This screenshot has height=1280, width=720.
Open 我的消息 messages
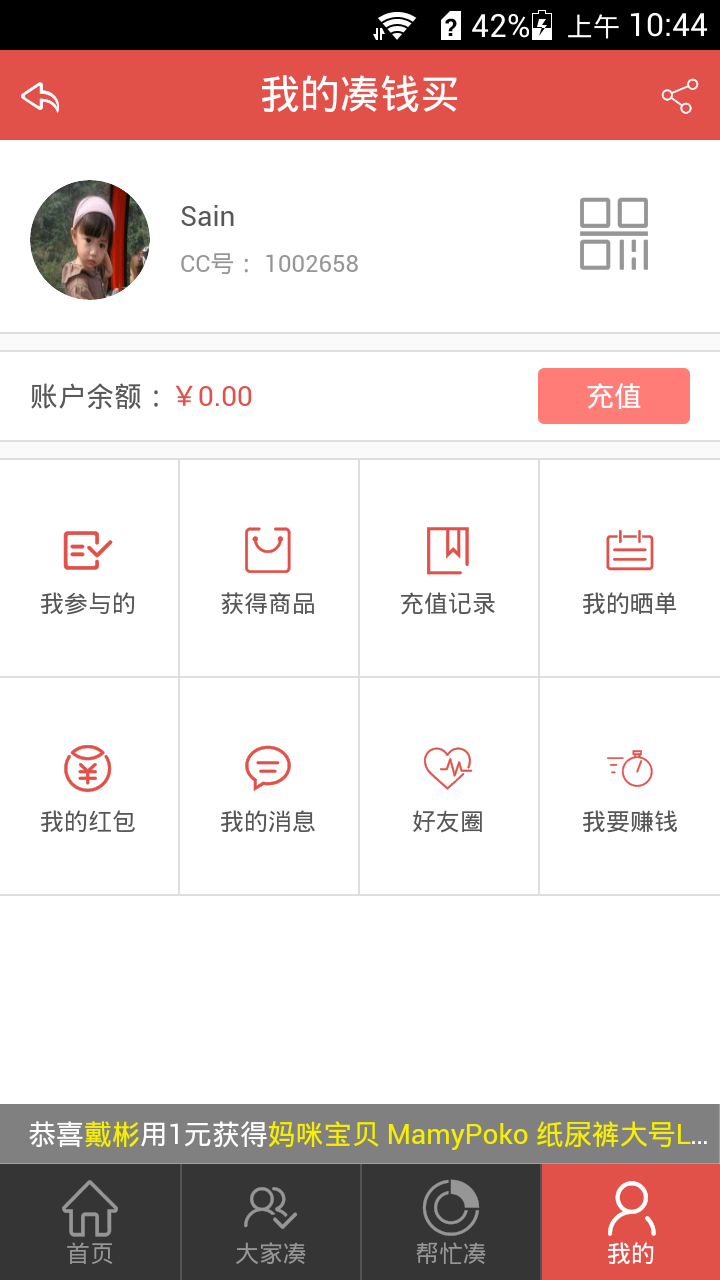click(x=268, y=787)
